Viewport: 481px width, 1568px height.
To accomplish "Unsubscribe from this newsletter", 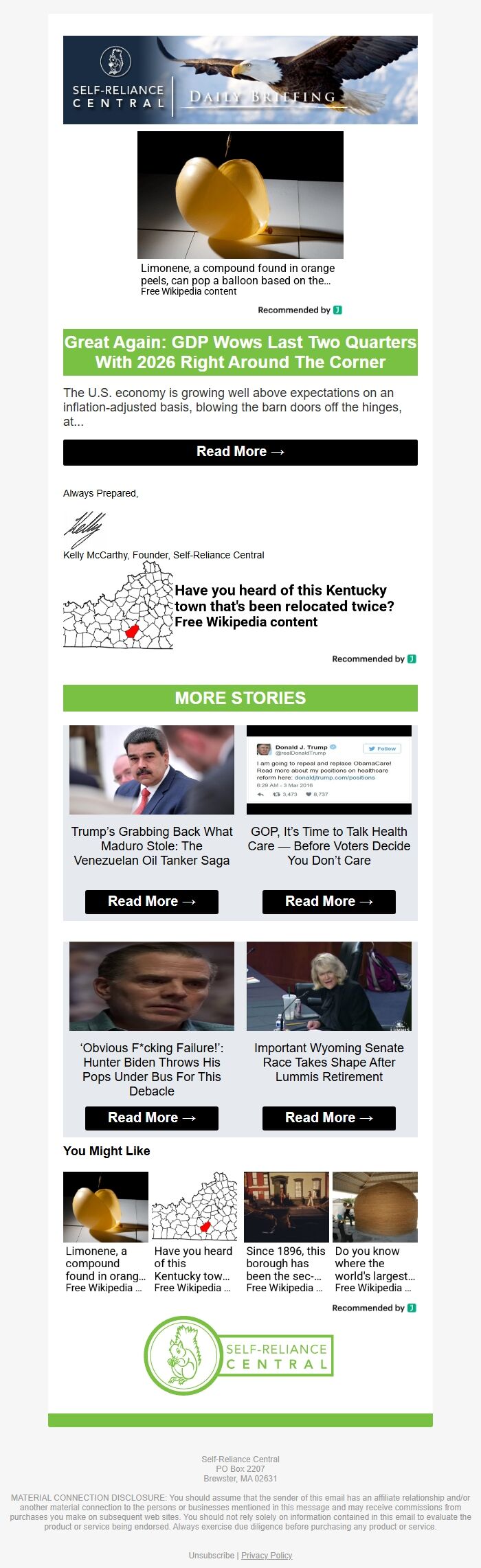I will coord(211,1555).
